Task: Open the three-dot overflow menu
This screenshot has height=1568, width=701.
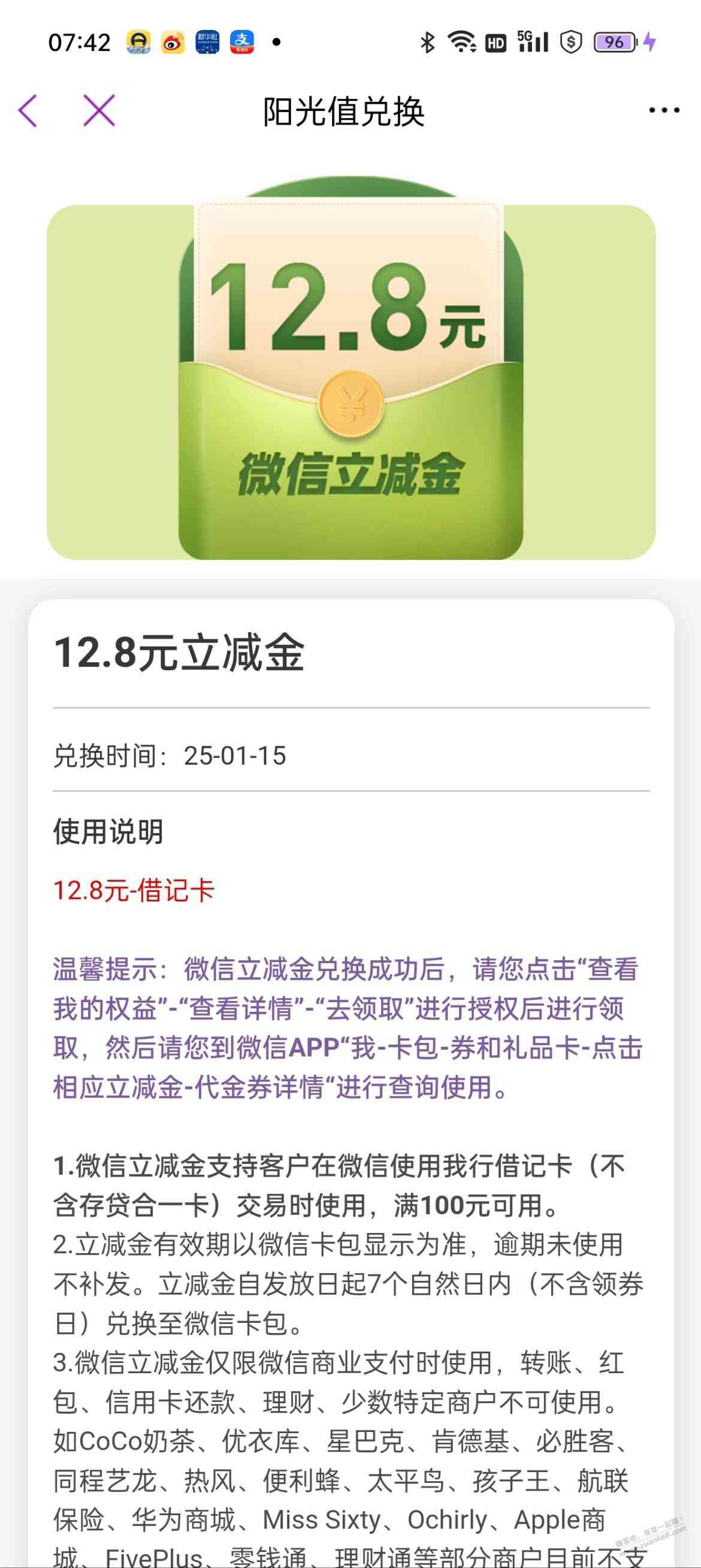Action: coord(664,111)
